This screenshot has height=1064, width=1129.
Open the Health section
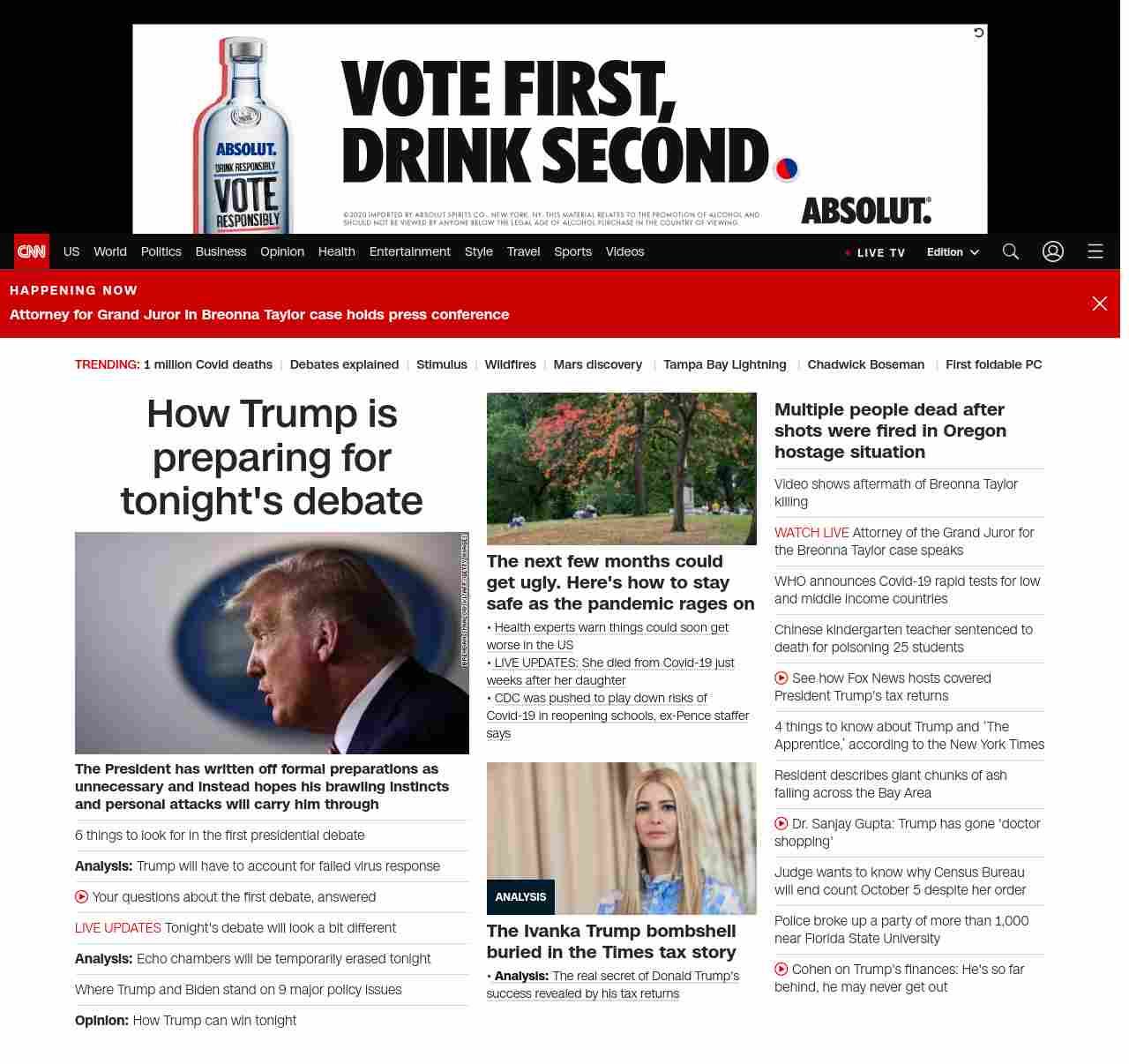pos(336,251)
